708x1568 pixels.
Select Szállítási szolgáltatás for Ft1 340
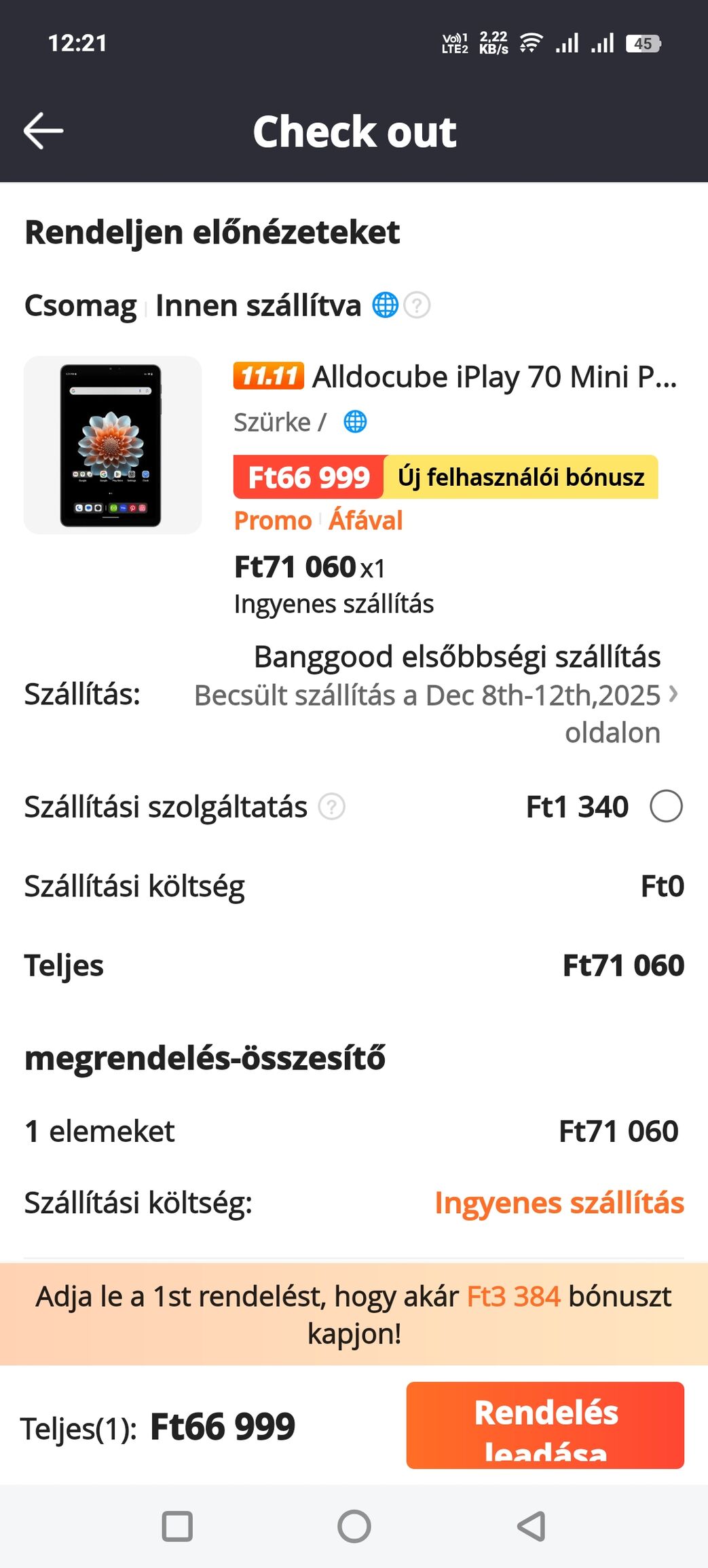(666, 806)
